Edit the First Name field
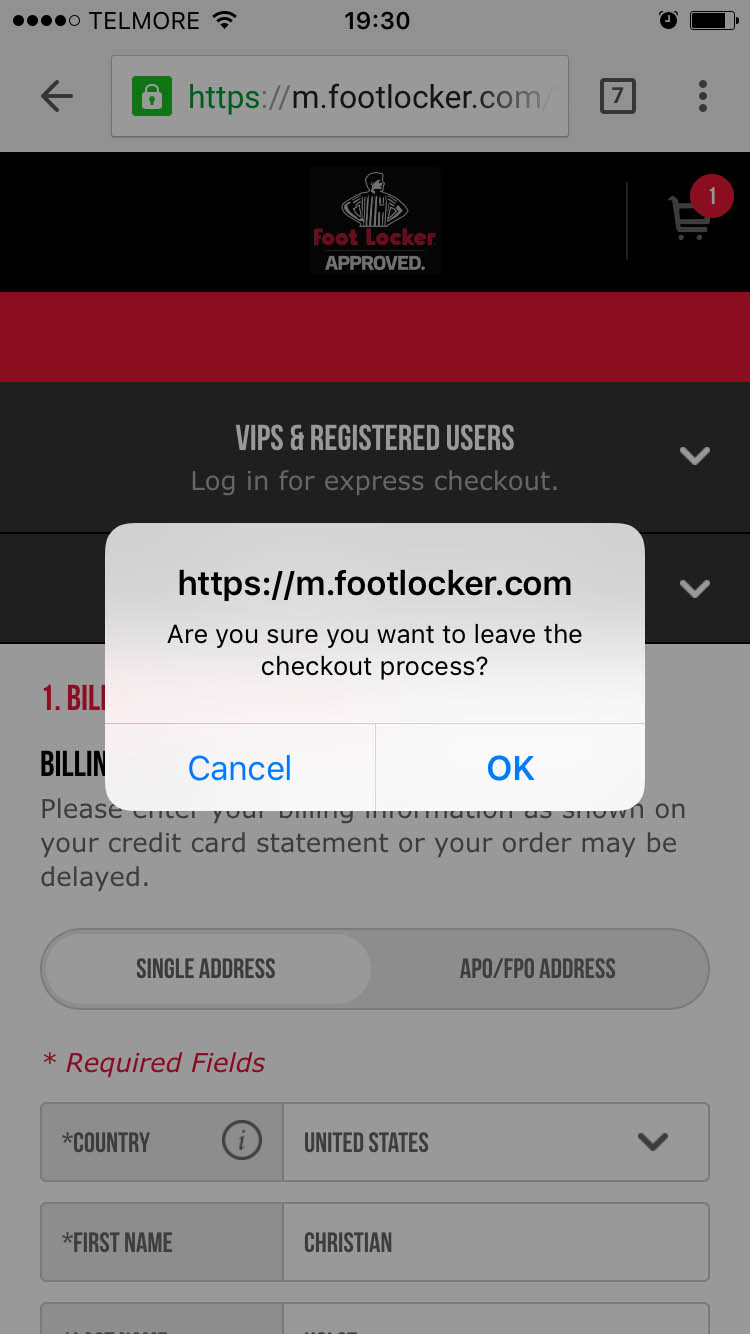This screenshot has height=1334, width=750. click(496, 1242)
